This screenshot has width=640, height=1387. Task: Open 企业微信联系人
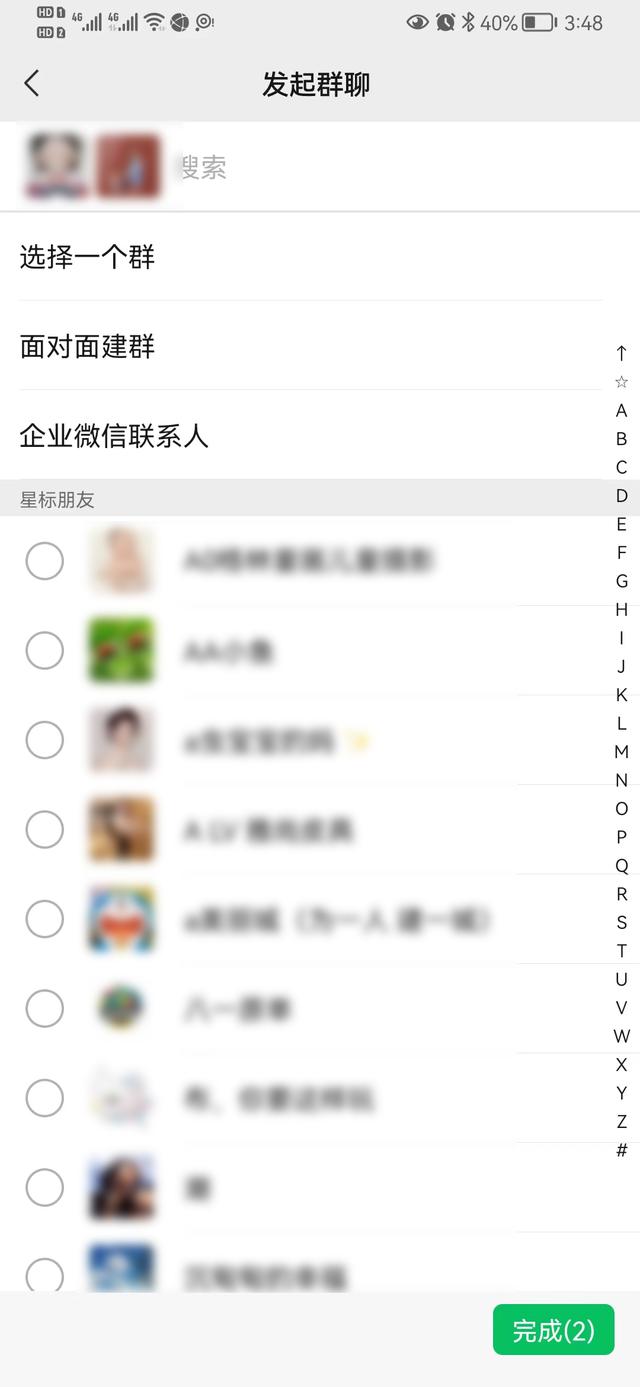point(311,436)
